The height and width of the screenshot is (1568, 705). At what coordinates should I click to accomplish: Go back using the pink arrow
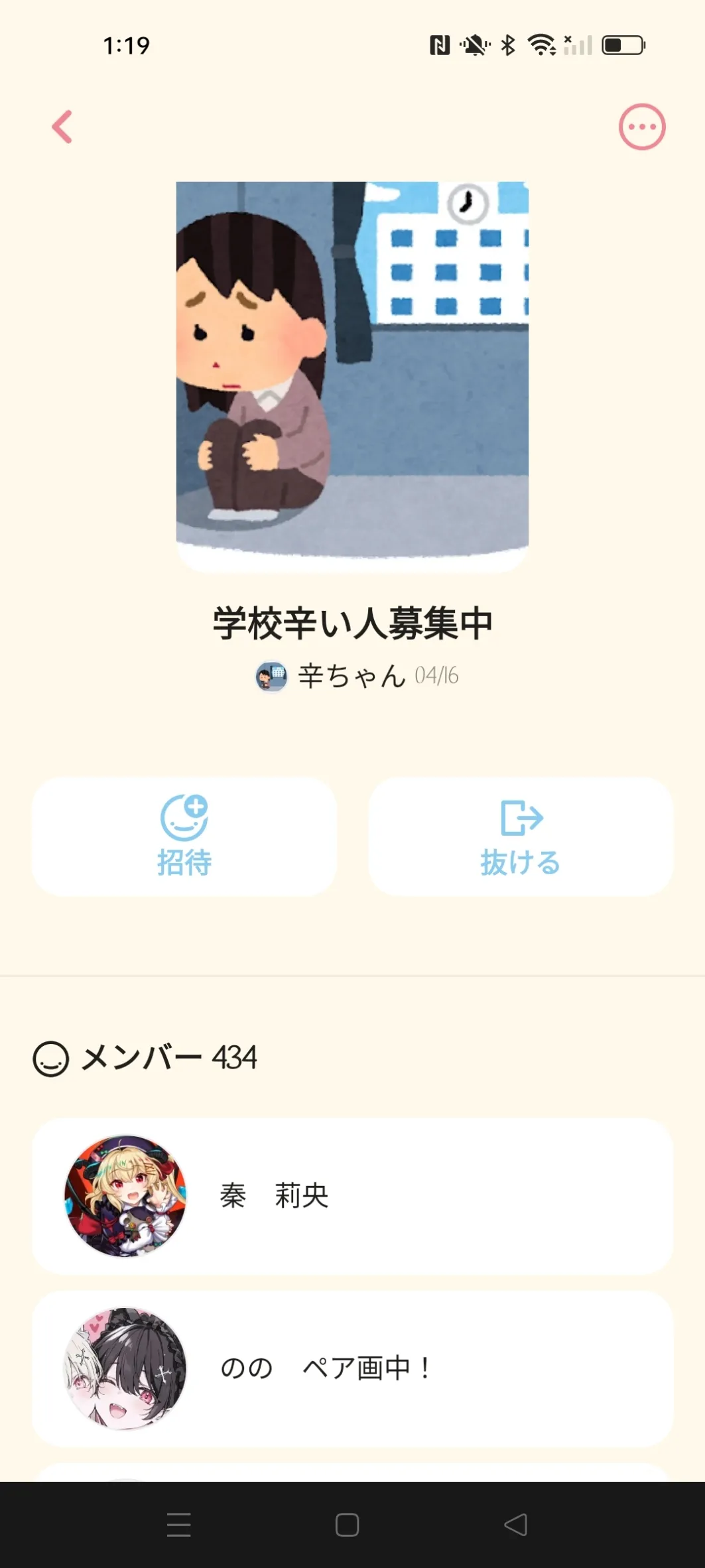(x=62, y=127)
